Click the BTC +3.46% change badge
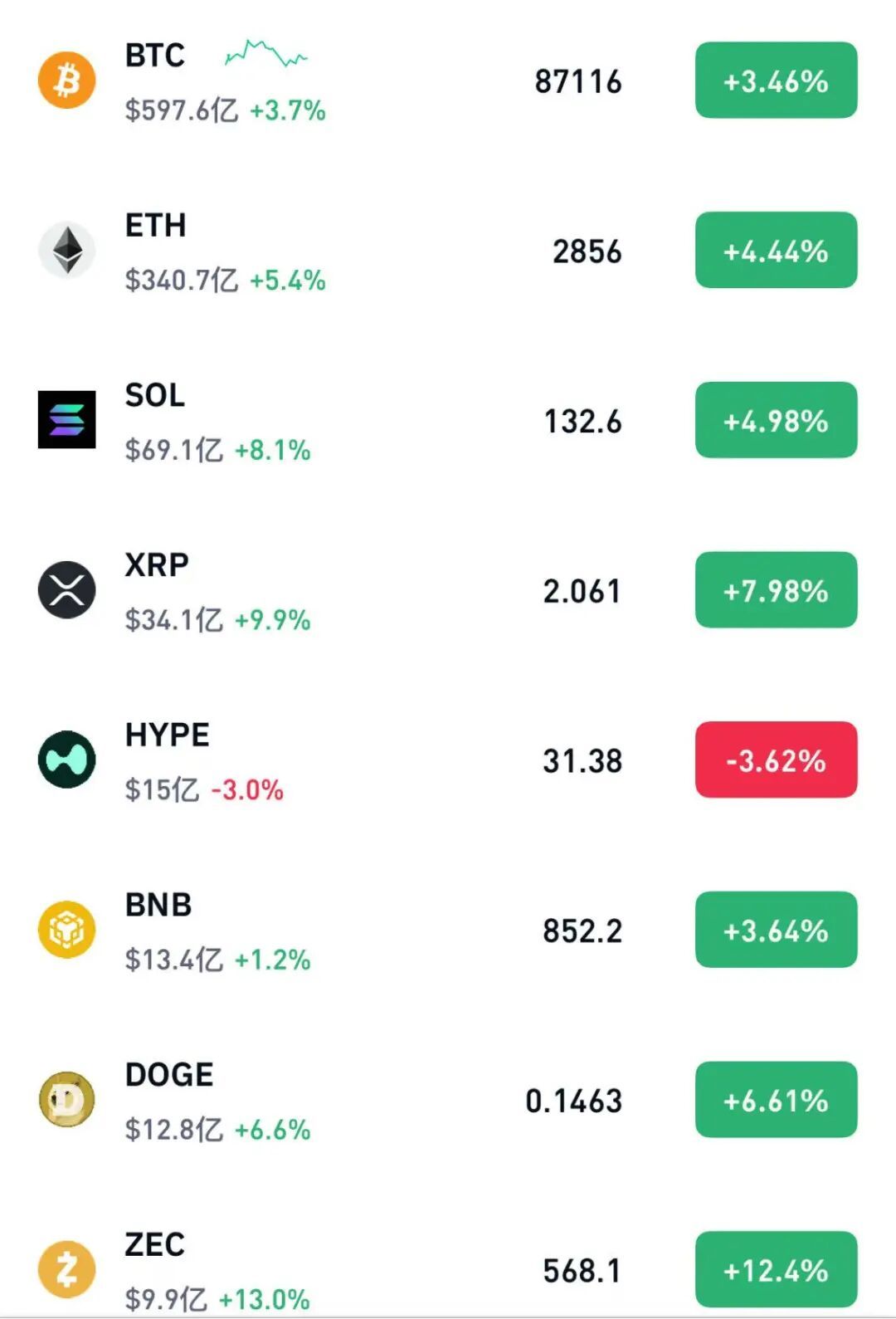 (775, 81)
